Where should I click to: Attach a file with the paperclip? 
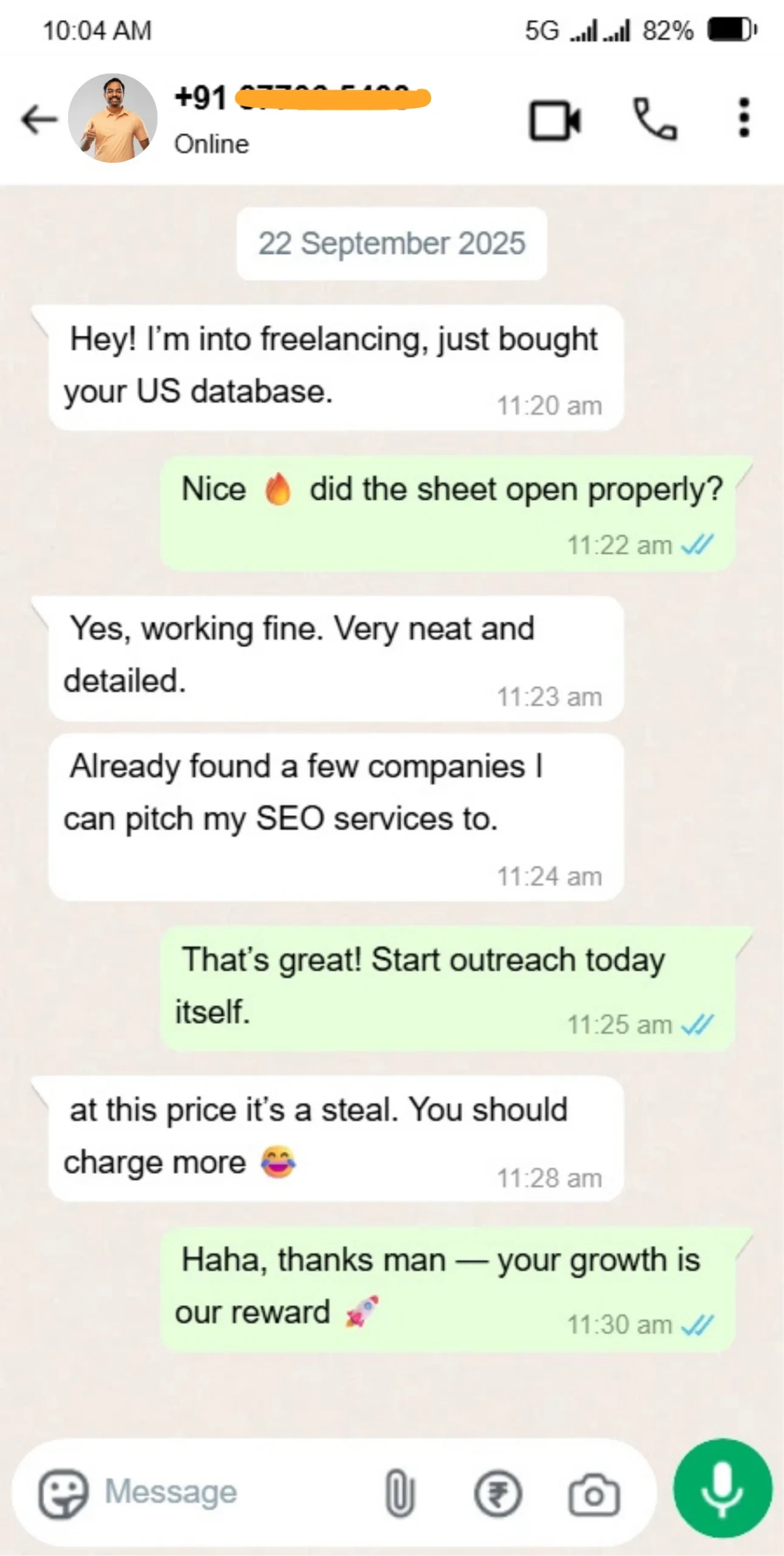tap(400, 1493)
